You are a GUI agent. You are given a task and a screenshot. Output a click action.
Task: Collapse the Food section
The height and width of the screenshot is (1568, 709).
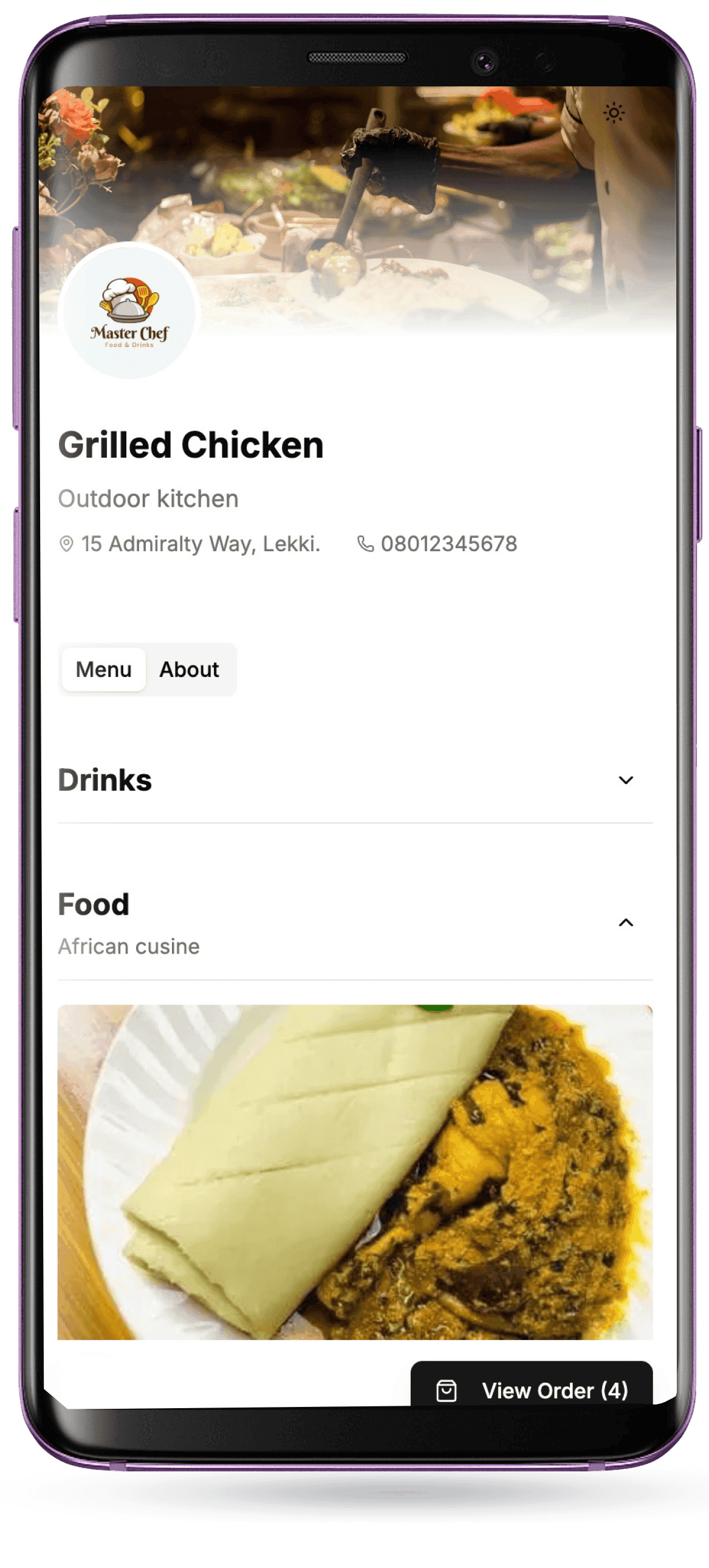tap(625, 923)
